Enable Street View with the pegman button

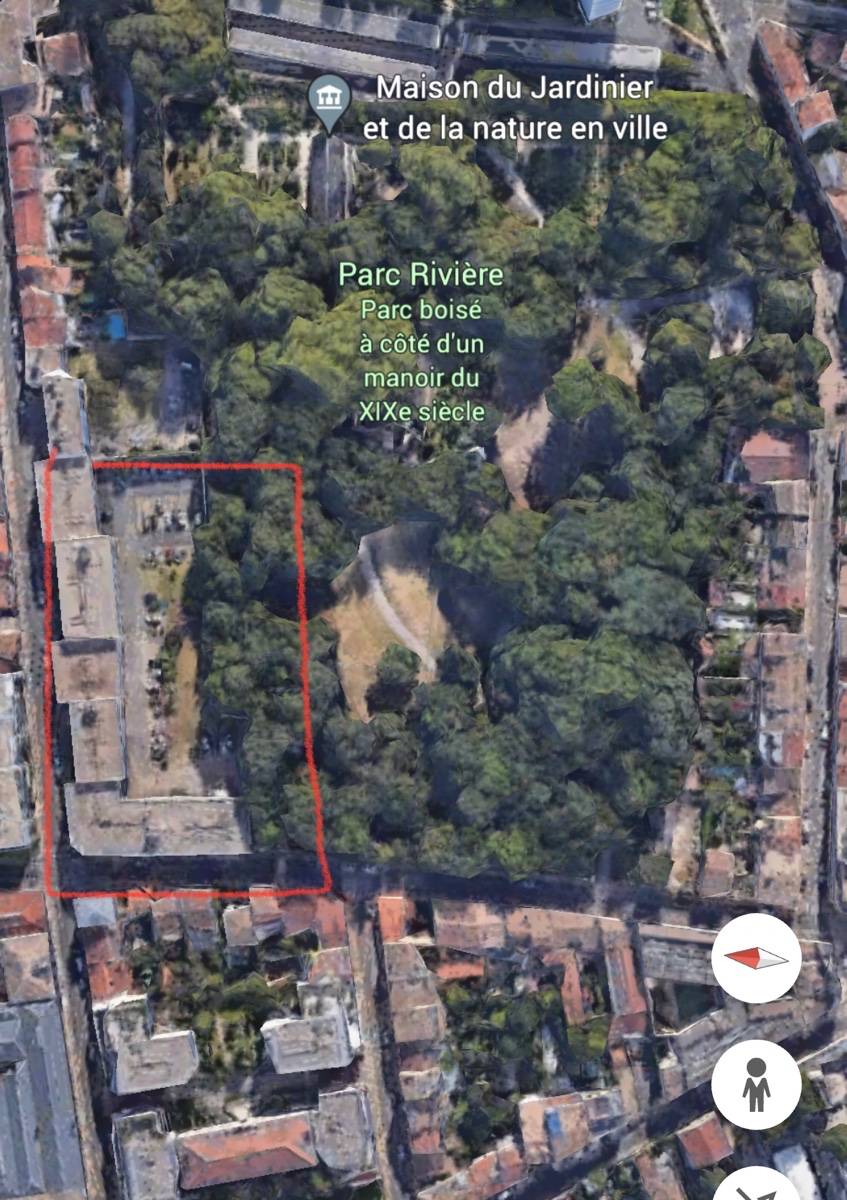click(756, 1085)
